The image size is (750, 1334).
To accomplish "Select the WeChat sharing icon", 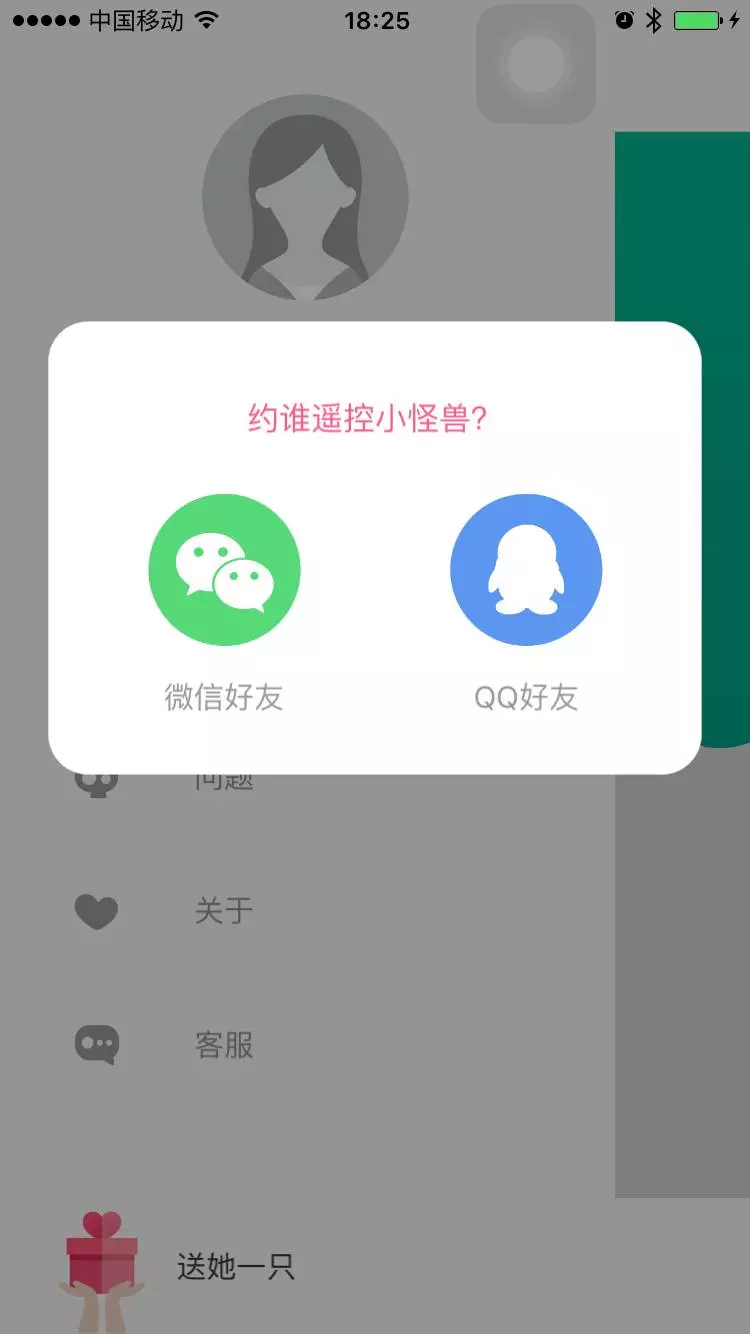I will click(x=225, y=569).
